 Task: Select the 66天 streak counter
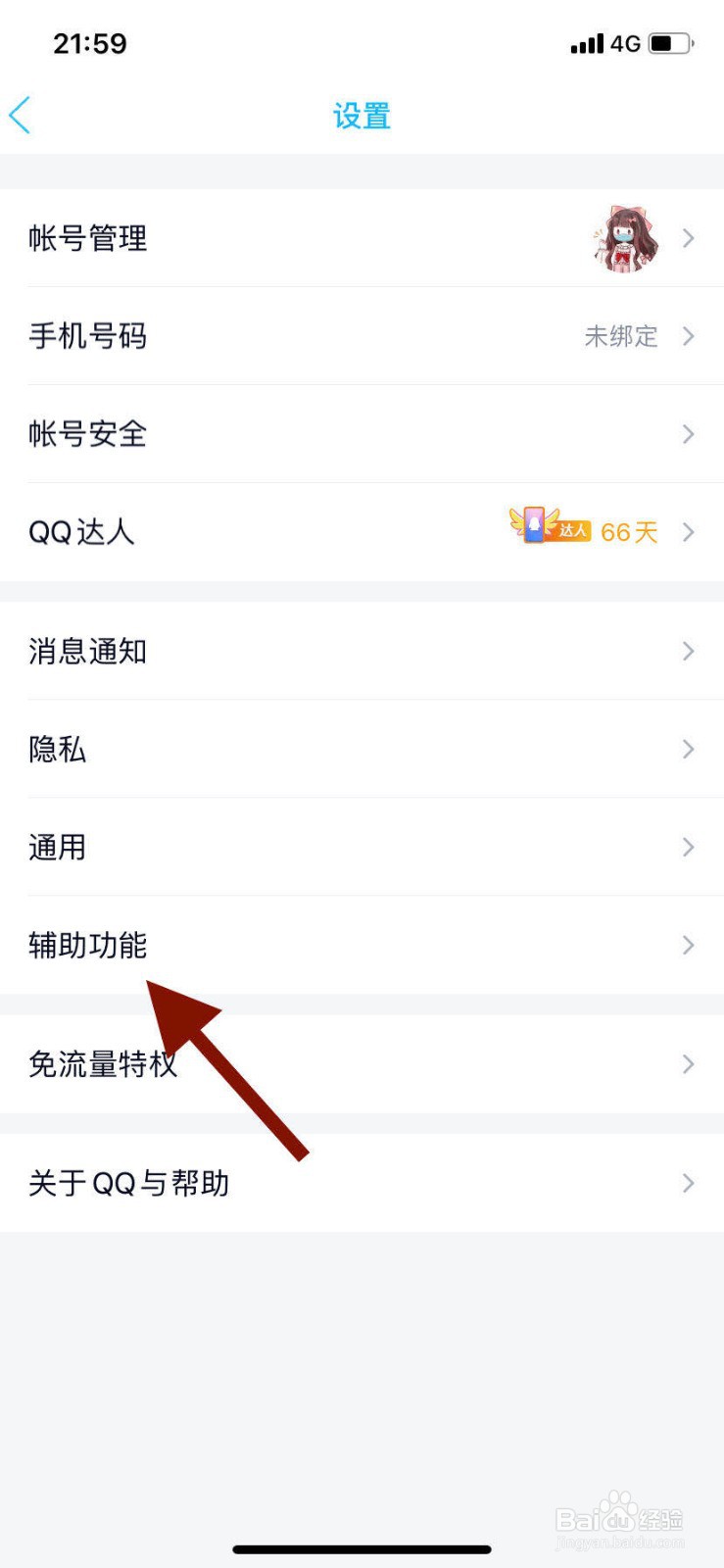tap(627, 531)
